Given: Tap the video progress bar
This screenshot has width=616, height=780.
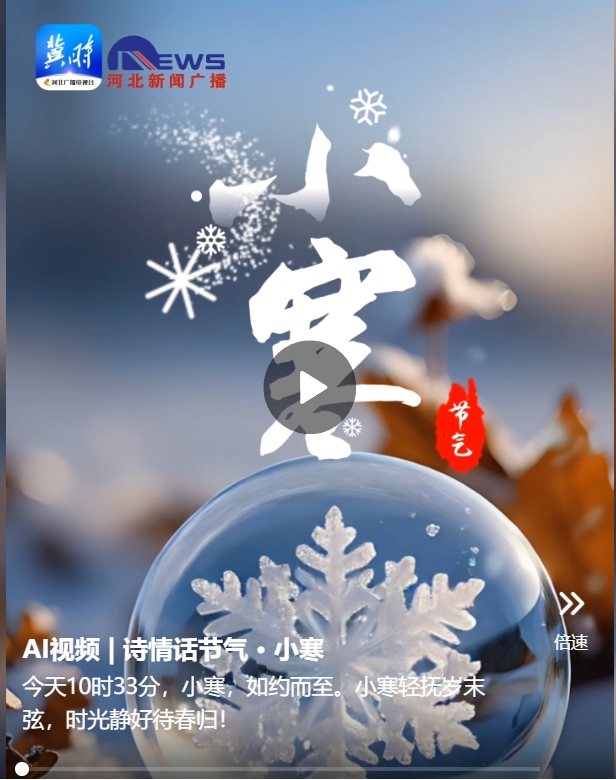Looking at the screenshot, I should tap(300, 769).
